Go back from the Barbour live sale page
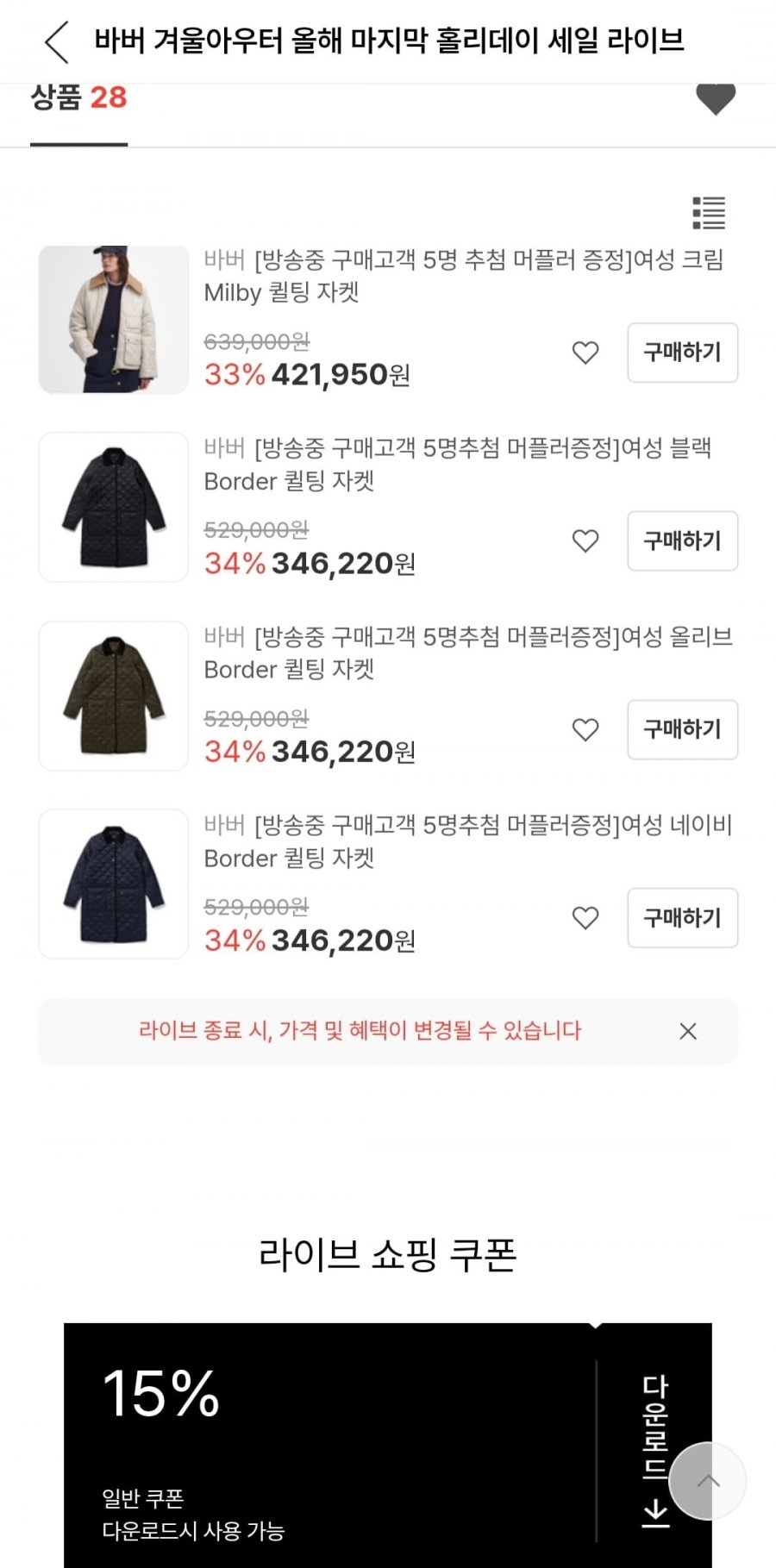The image size is (776, 1568). [x=57, y=42]
